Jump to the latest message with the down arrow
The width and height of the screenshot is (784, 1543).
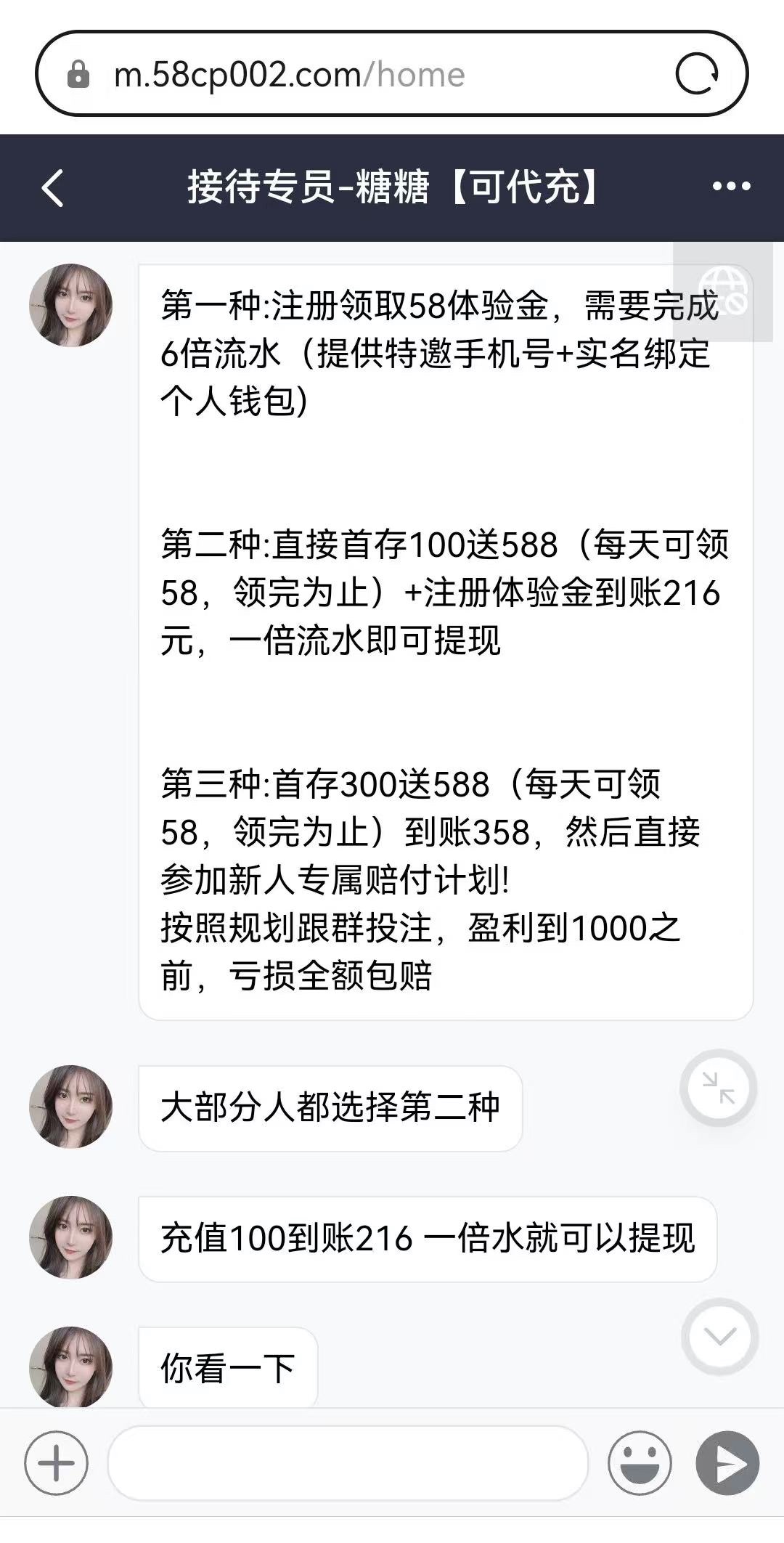point(719,1336)
